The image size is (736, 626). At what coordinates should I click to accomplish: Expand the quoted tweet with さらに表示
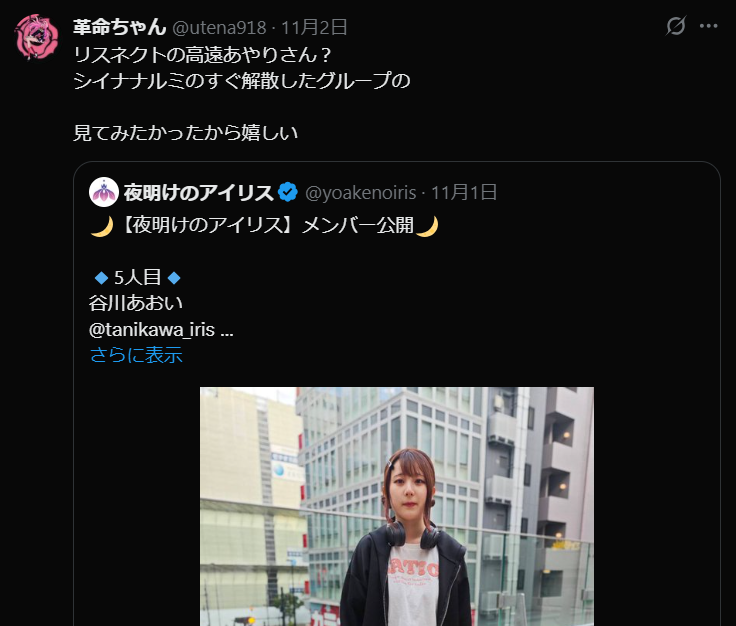pyautogui.click(x=136, y=354)
